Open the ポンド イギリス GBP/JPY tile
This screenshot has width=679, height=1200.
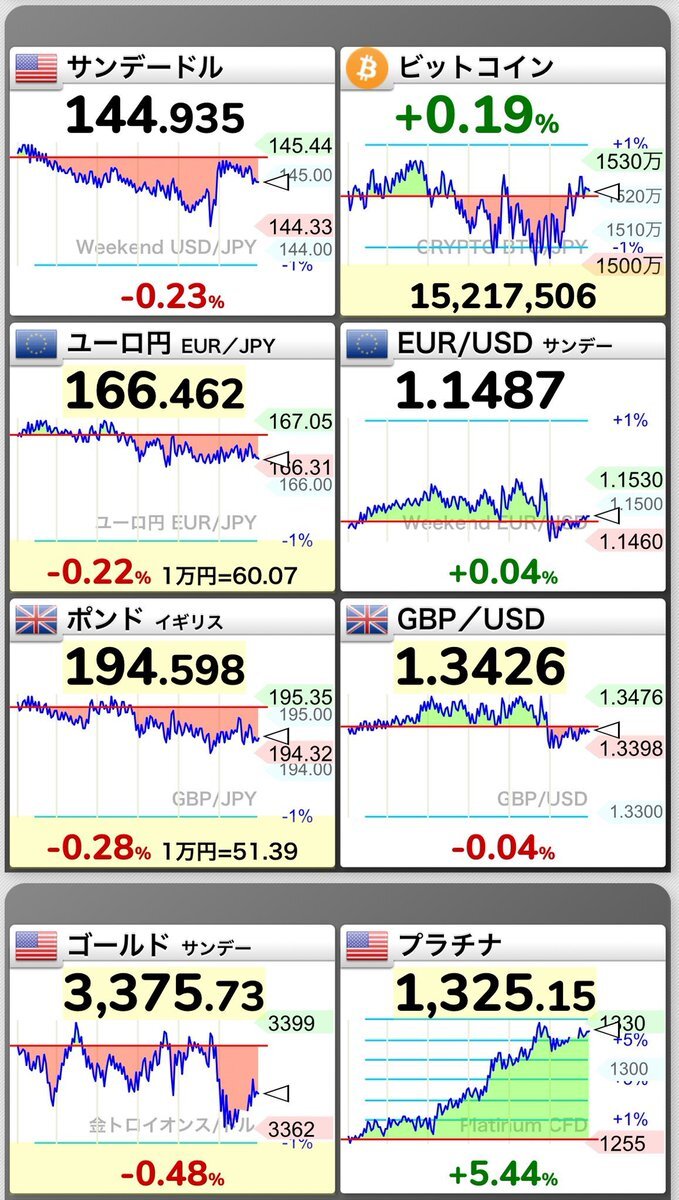pos(172,733)
